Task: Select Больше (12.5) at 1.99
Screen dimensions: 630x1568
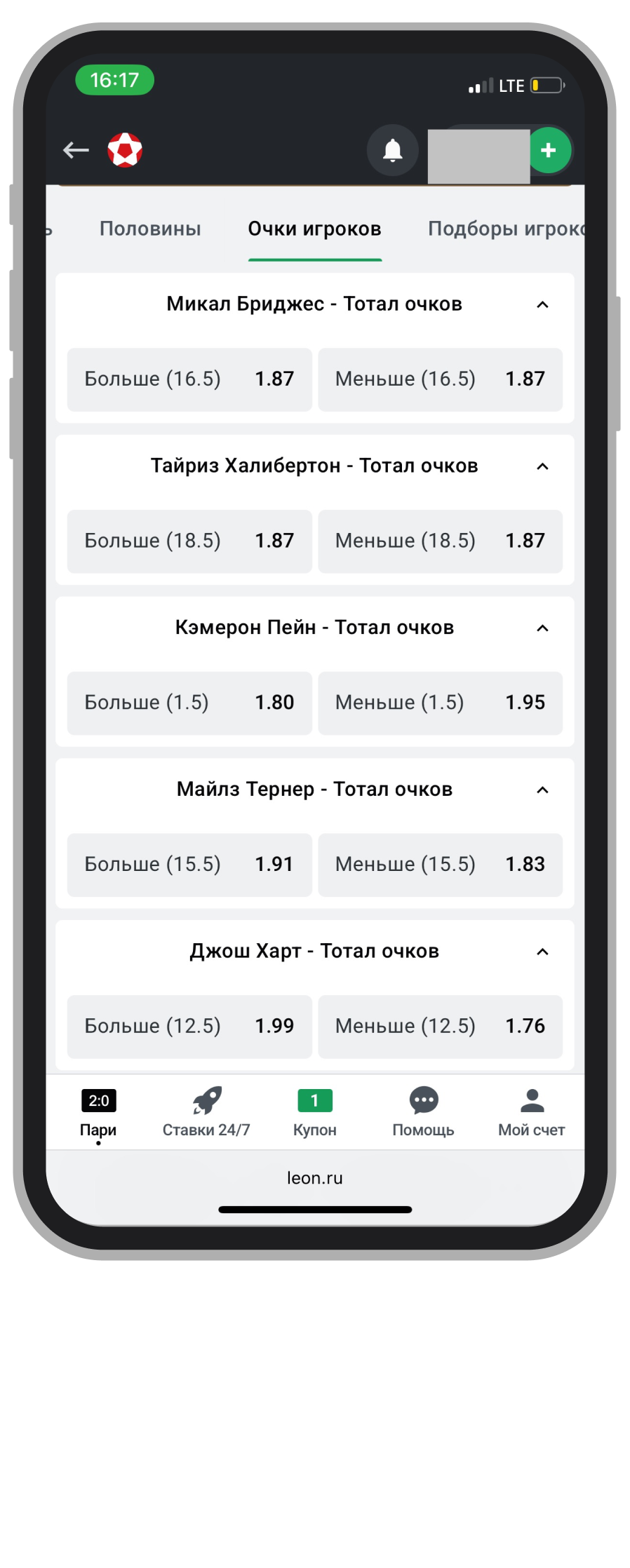Action: [189, 1026]
